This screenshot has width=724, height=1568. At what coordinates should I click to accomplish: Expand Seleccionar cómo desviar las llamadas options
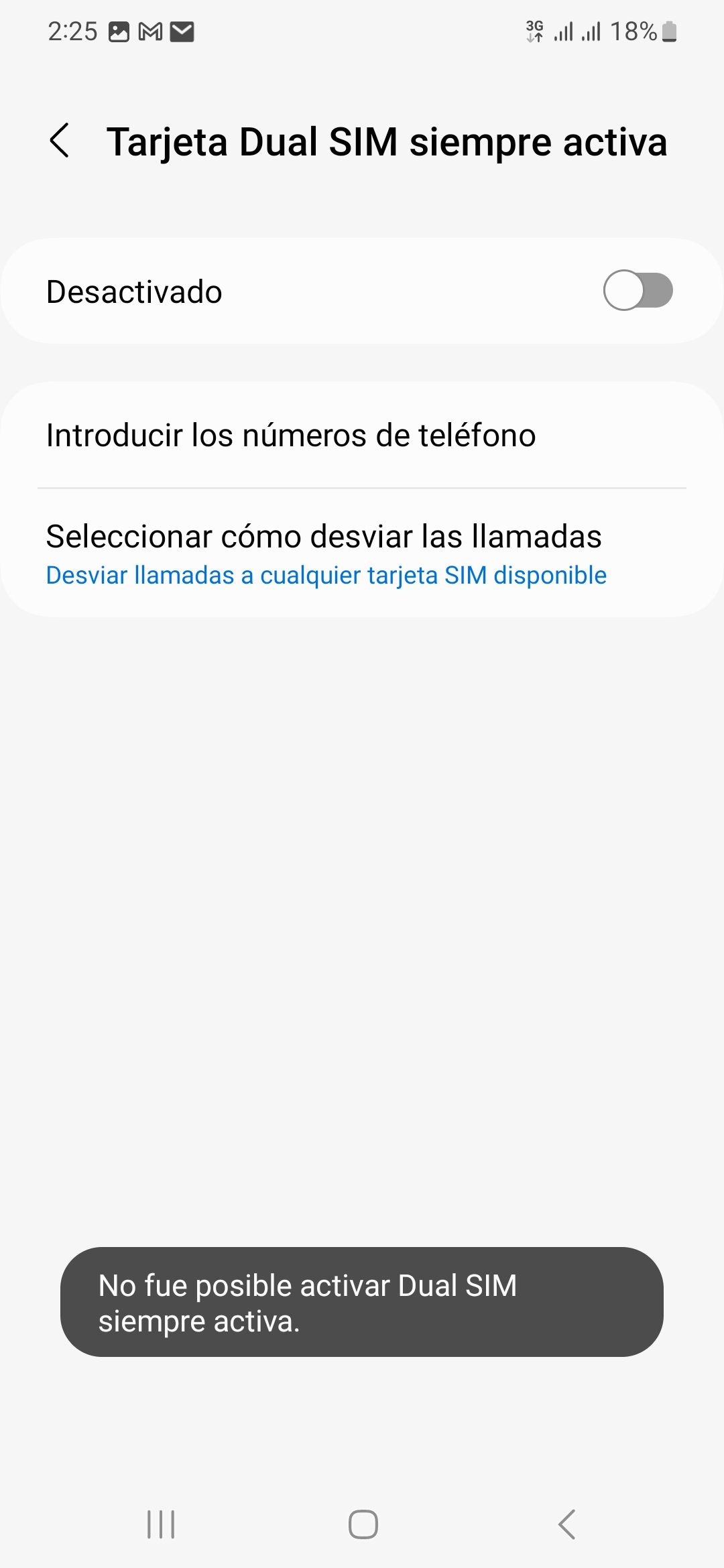(324, 536)
